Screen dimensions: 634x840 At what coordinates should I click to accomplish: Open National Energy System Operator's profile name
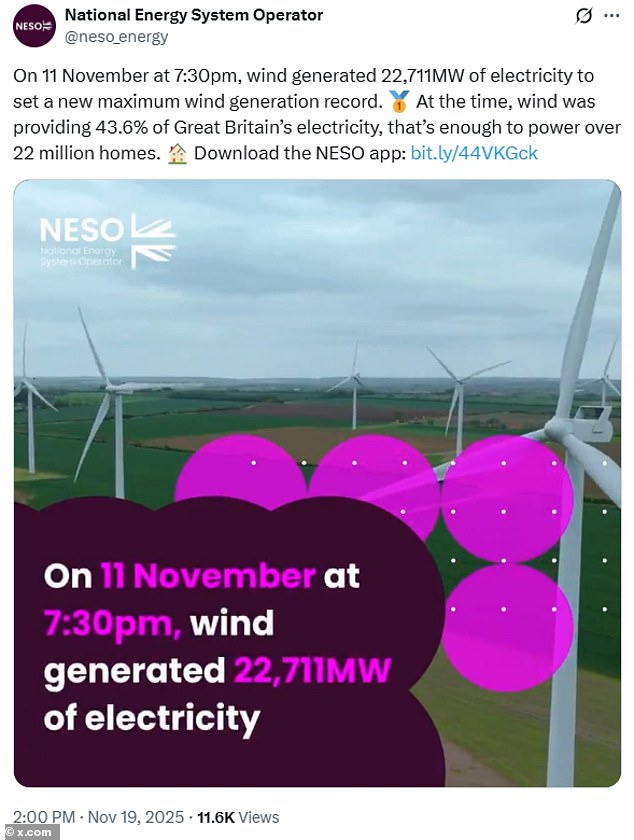tap(194, 15)
